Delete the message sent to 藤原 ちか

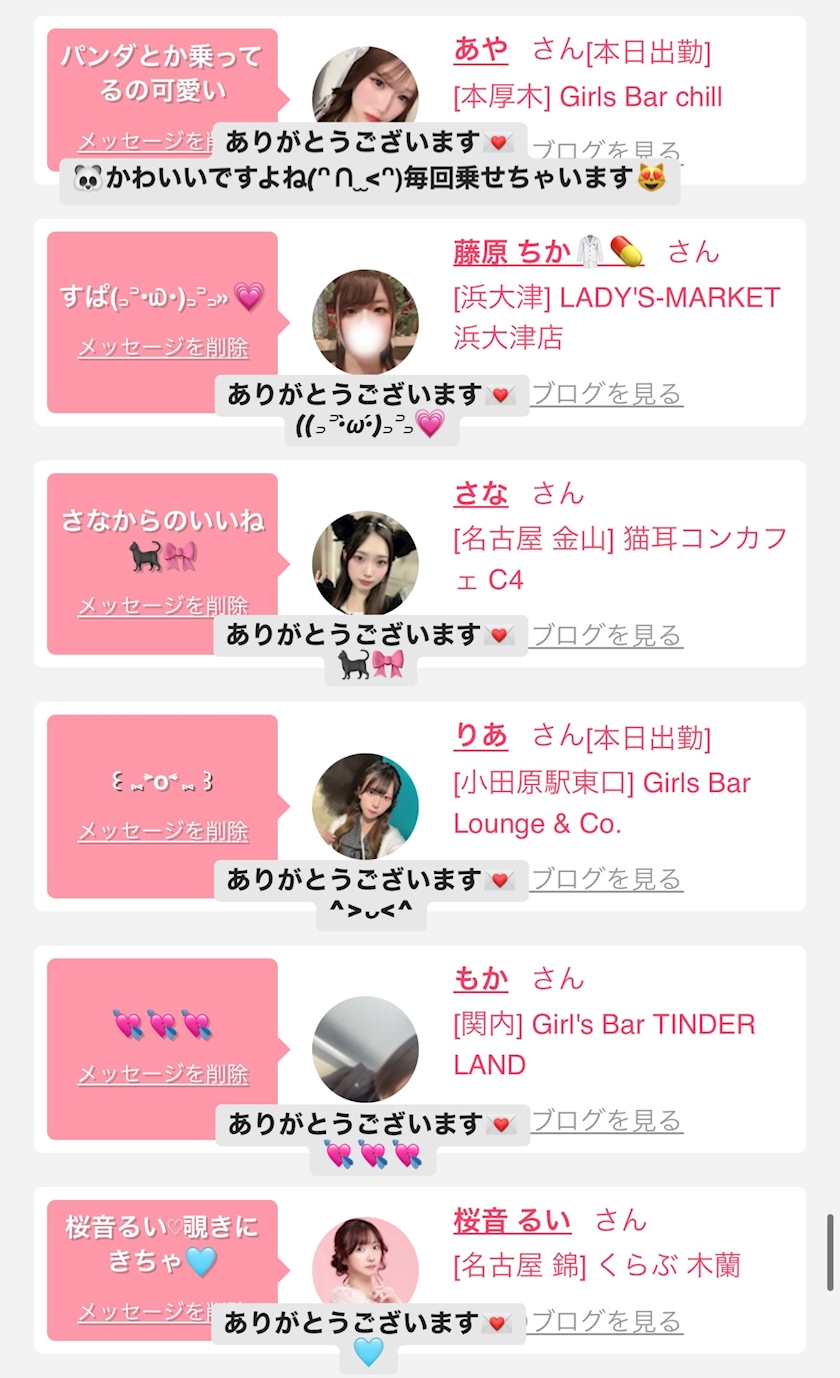pyautogui.click(x=163, y=348)
